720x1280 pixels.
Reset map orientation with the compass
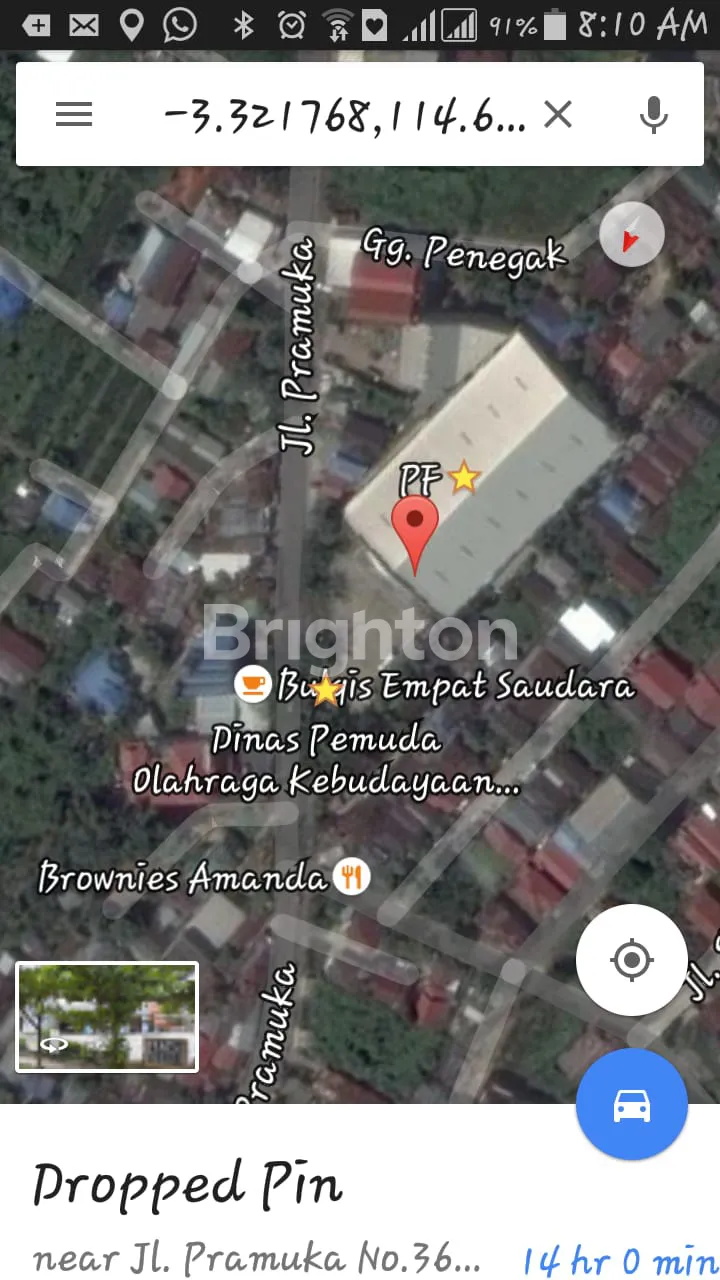pyautogui.click(x=632, y=240)
